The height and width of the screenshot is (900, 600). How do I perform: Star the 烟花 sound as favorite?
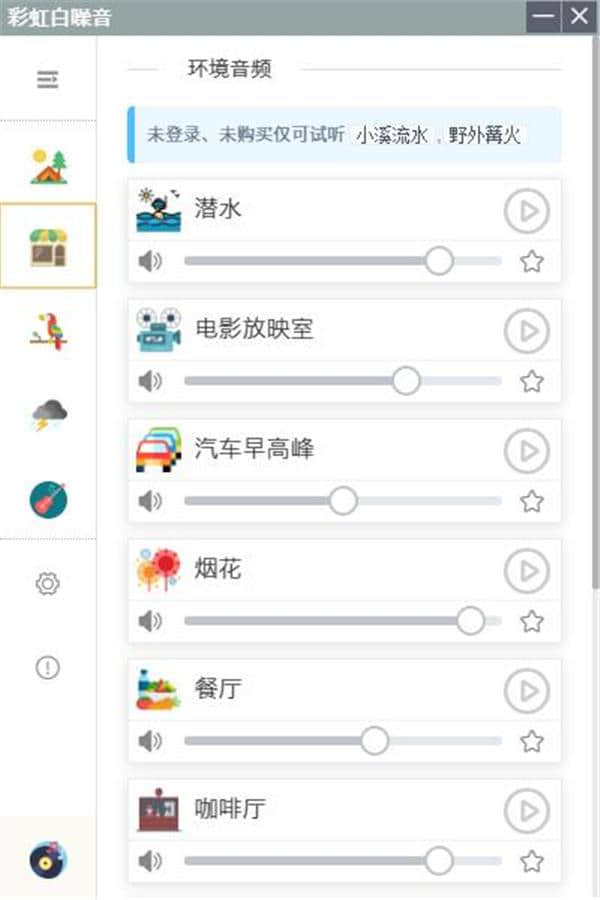[532, 622]
